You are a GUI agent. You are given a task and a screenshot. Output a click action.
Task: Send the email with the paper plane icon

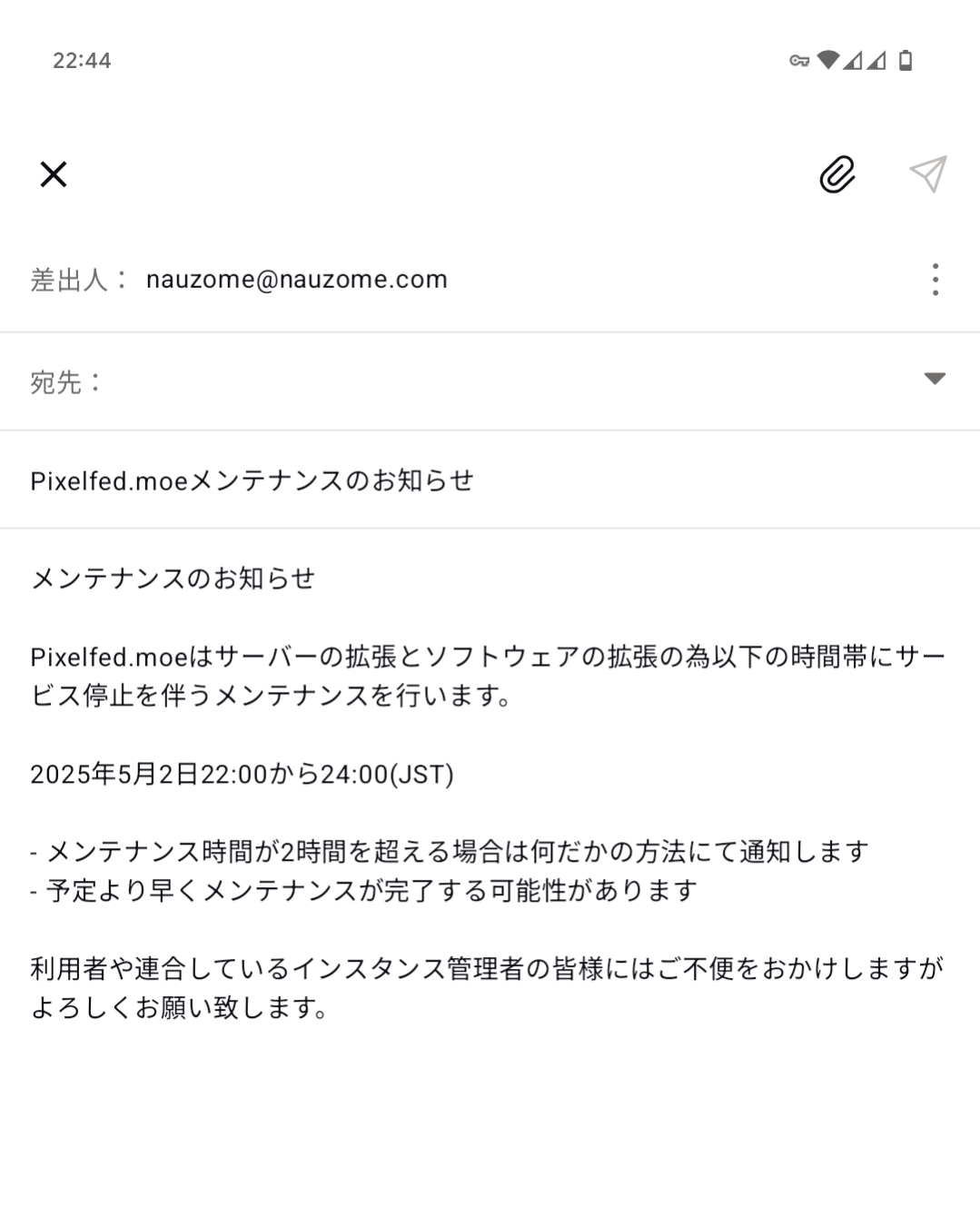[927, 174]
